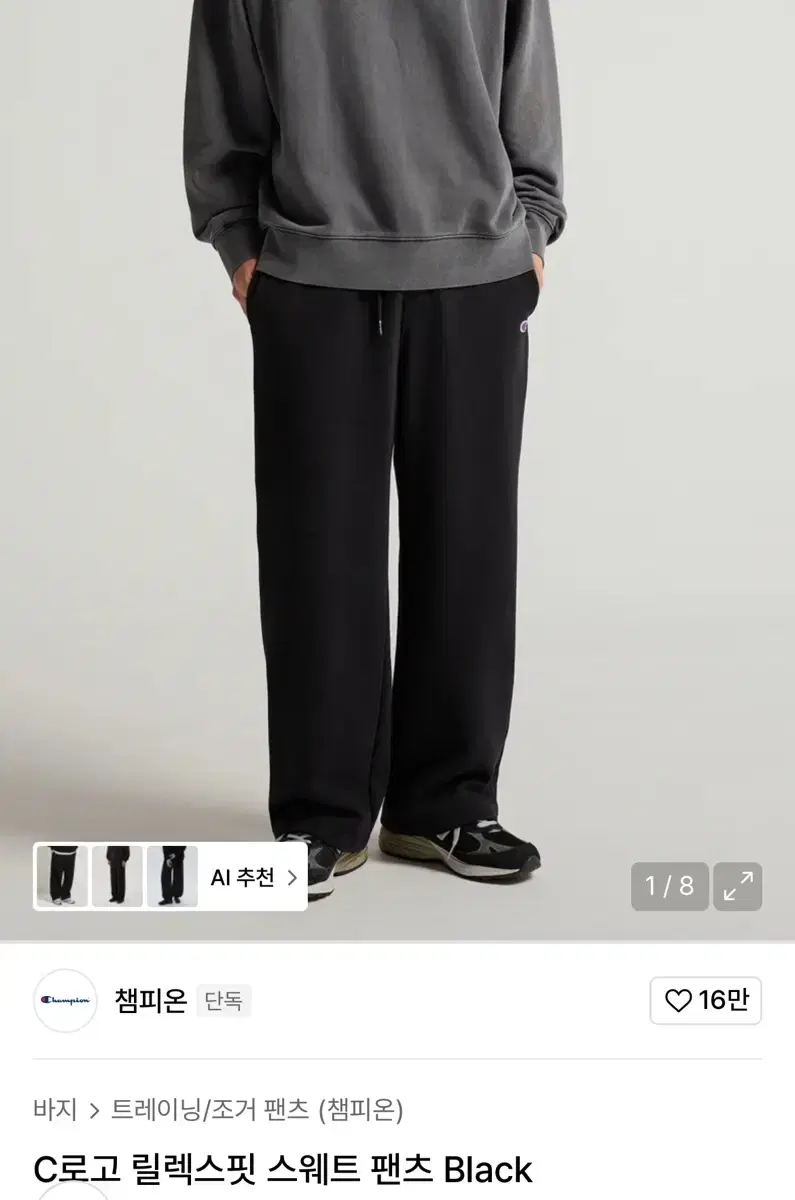The image size is (795, 1200).
Task: Open fullscreen view with the expand arrows icon
Action: tap(737, 884)
